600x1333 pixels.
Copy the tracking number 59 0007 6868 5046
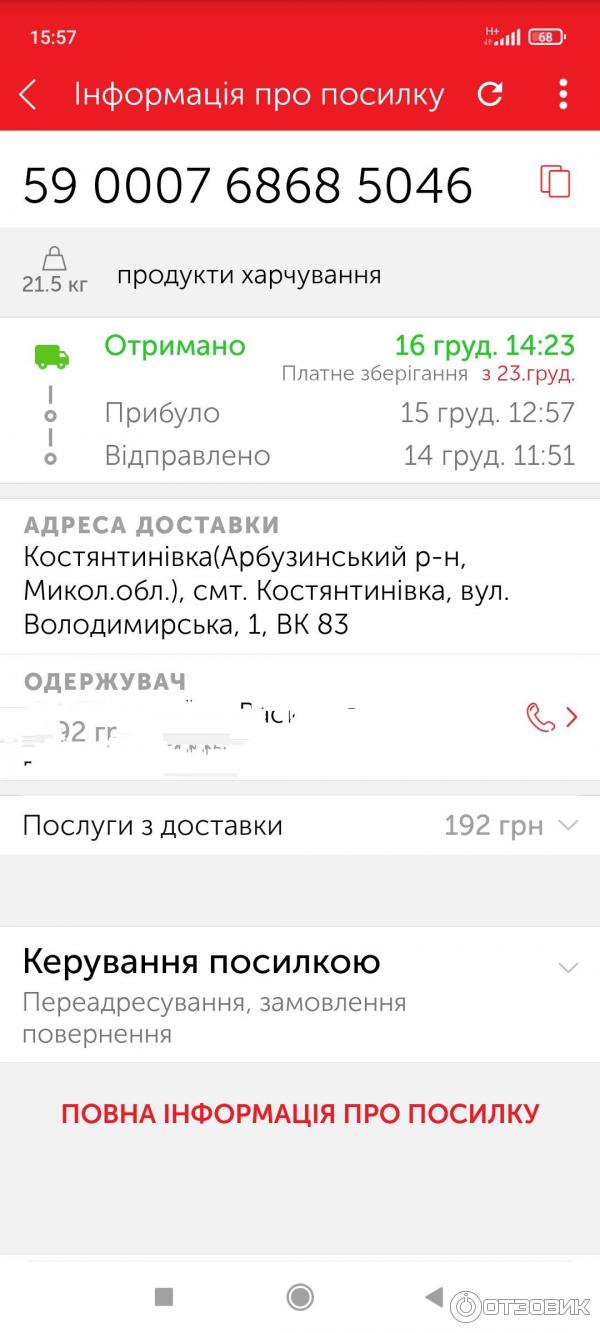pyautogui.click(x=555, y=181)
